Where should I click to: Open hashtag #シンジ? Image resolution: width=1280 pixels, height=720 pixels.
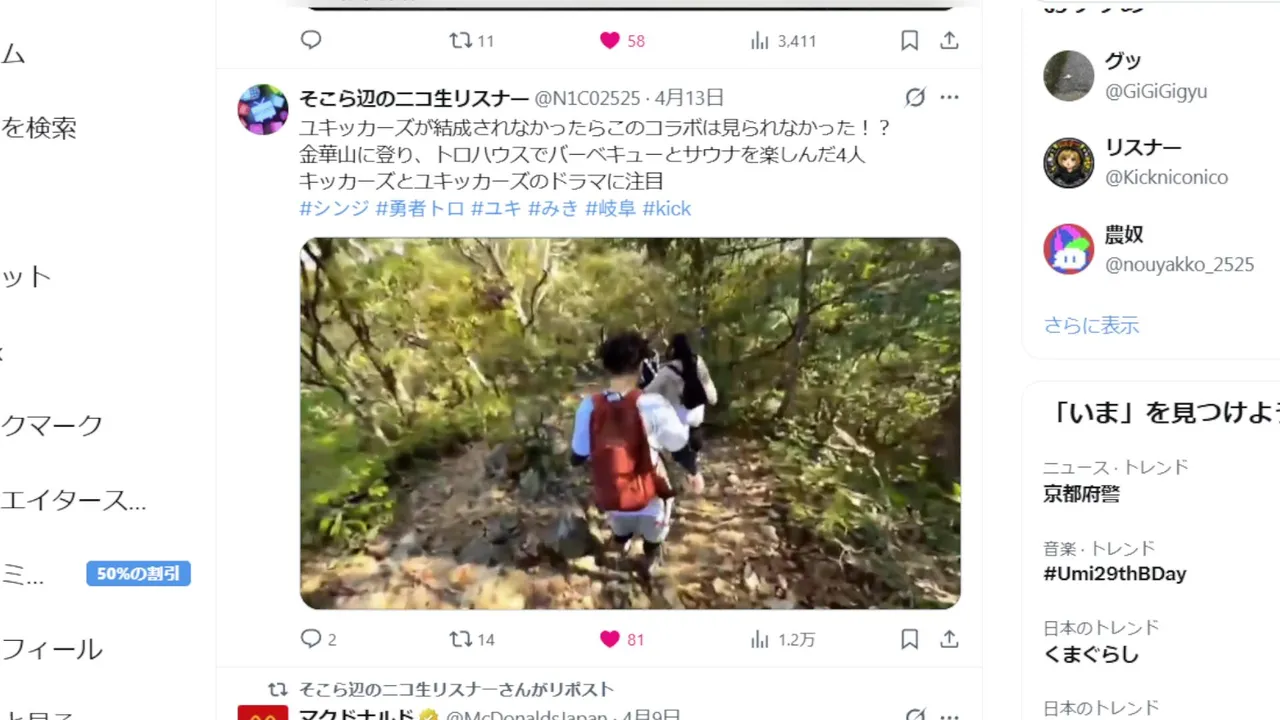(334, 209)
